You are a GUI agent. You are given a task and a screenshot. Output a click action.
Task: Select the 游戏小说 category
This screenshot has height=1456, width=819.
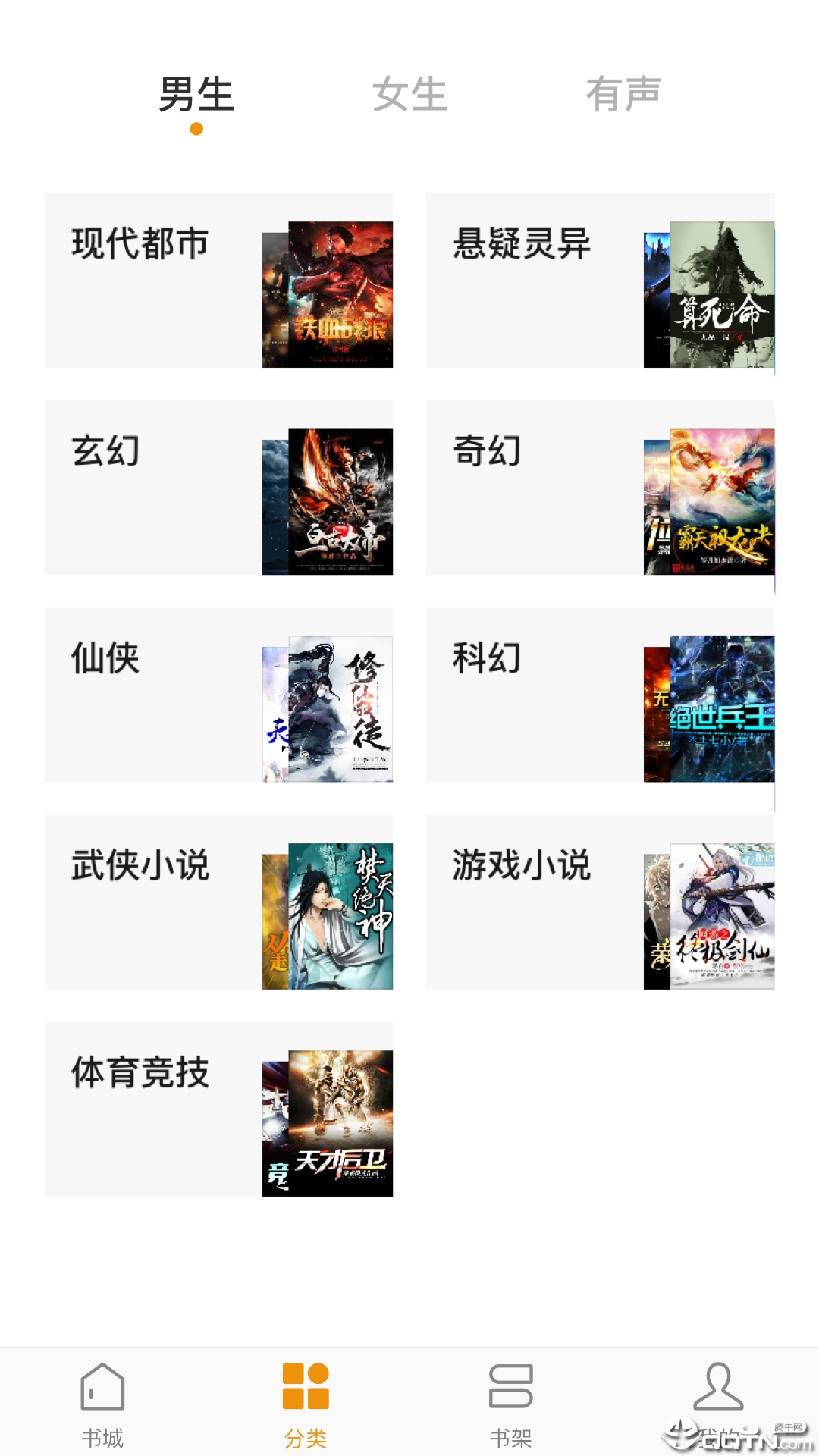[x=522, y=868]
